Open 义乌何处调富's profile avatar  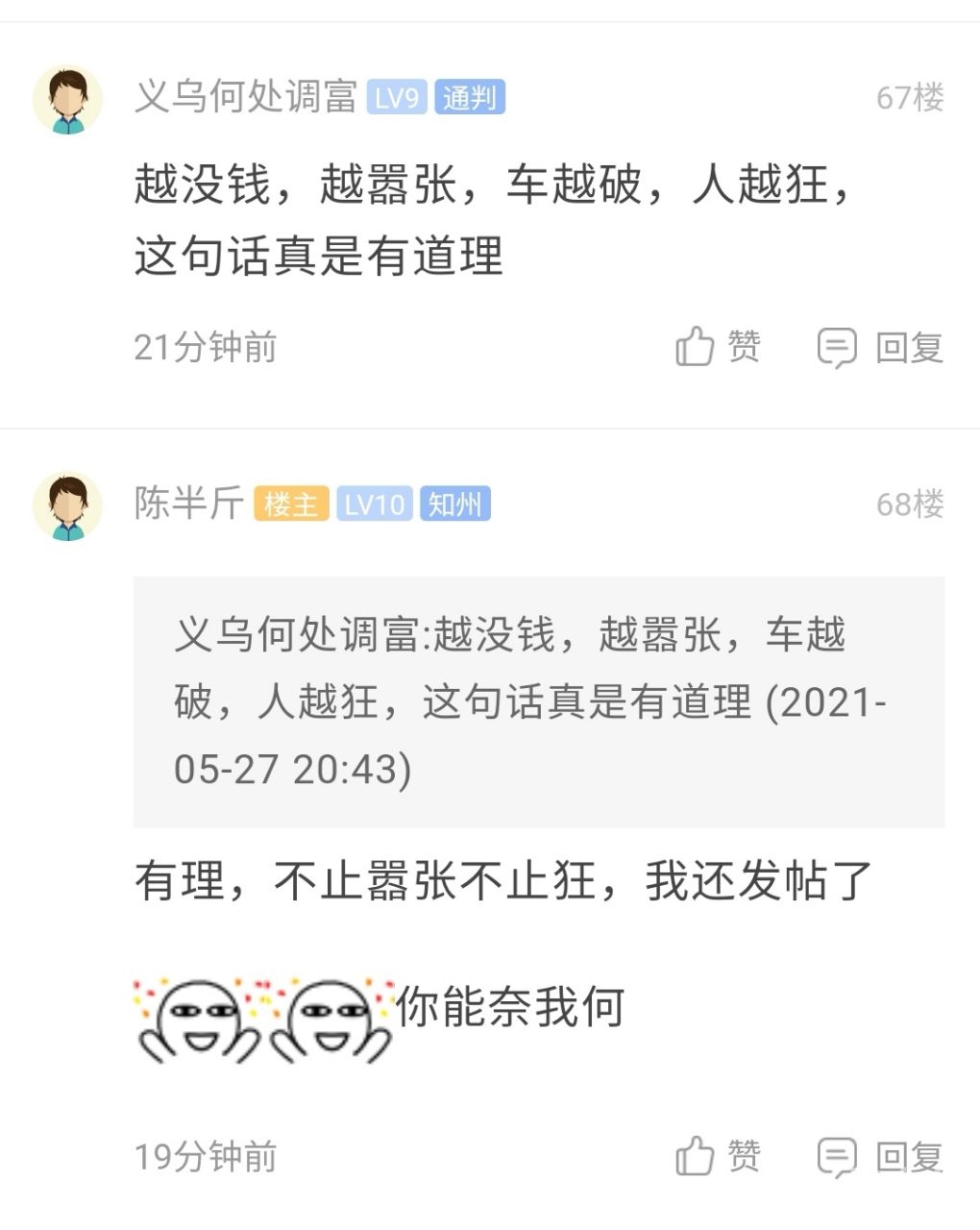coord(67,99)
